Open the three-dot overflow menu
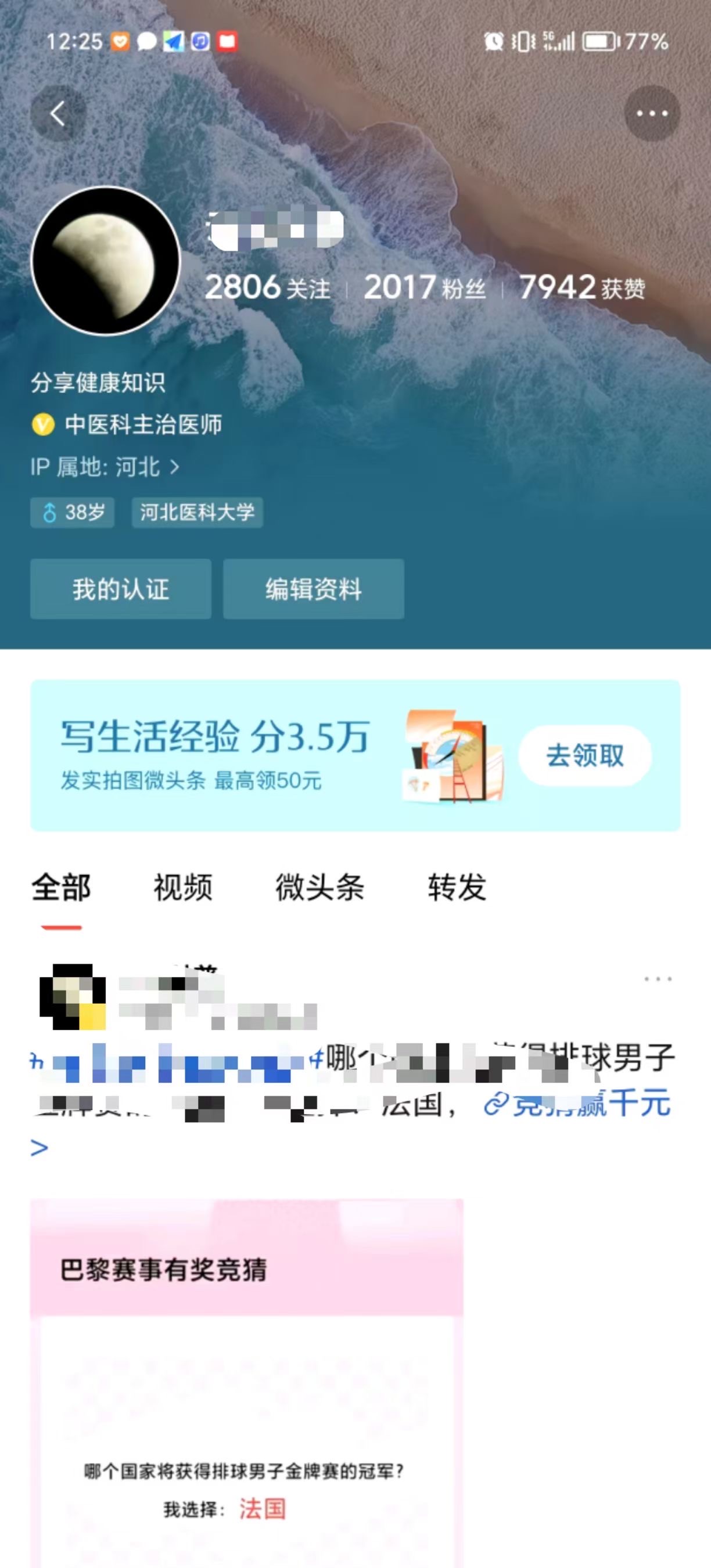 [652, 113]
